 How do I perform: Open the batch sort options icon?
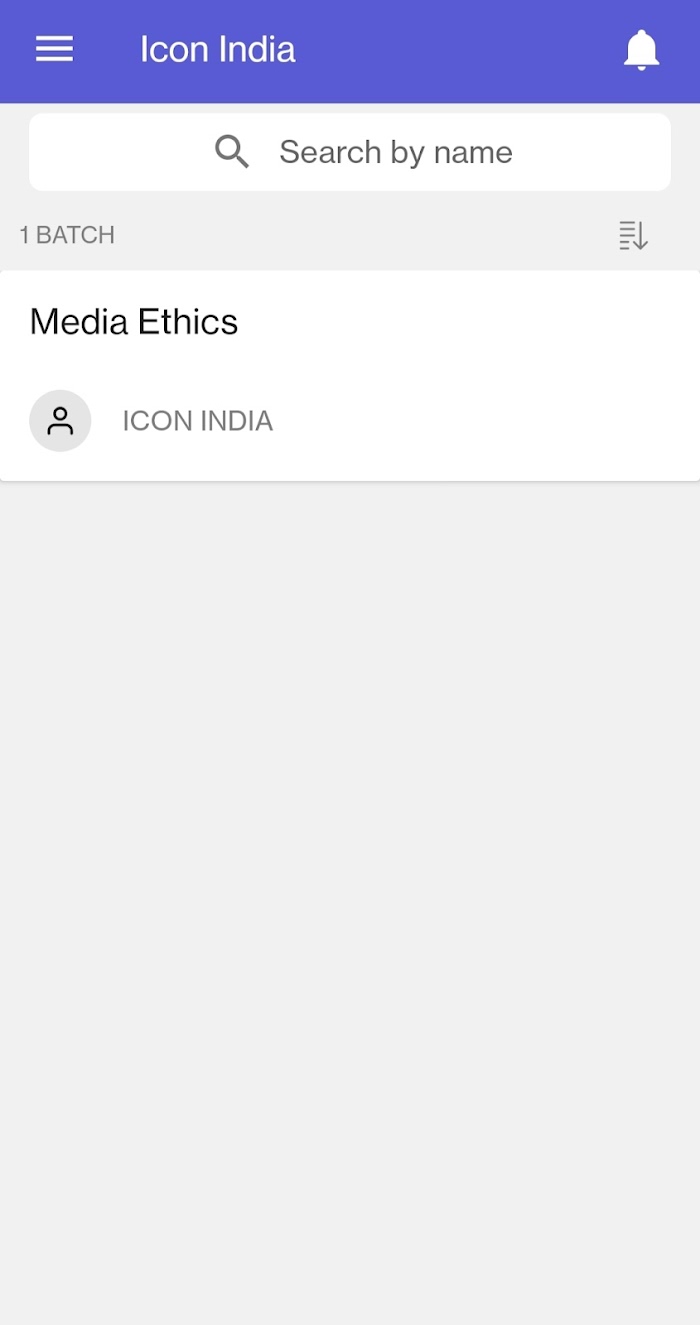click(x=633, y=235)
